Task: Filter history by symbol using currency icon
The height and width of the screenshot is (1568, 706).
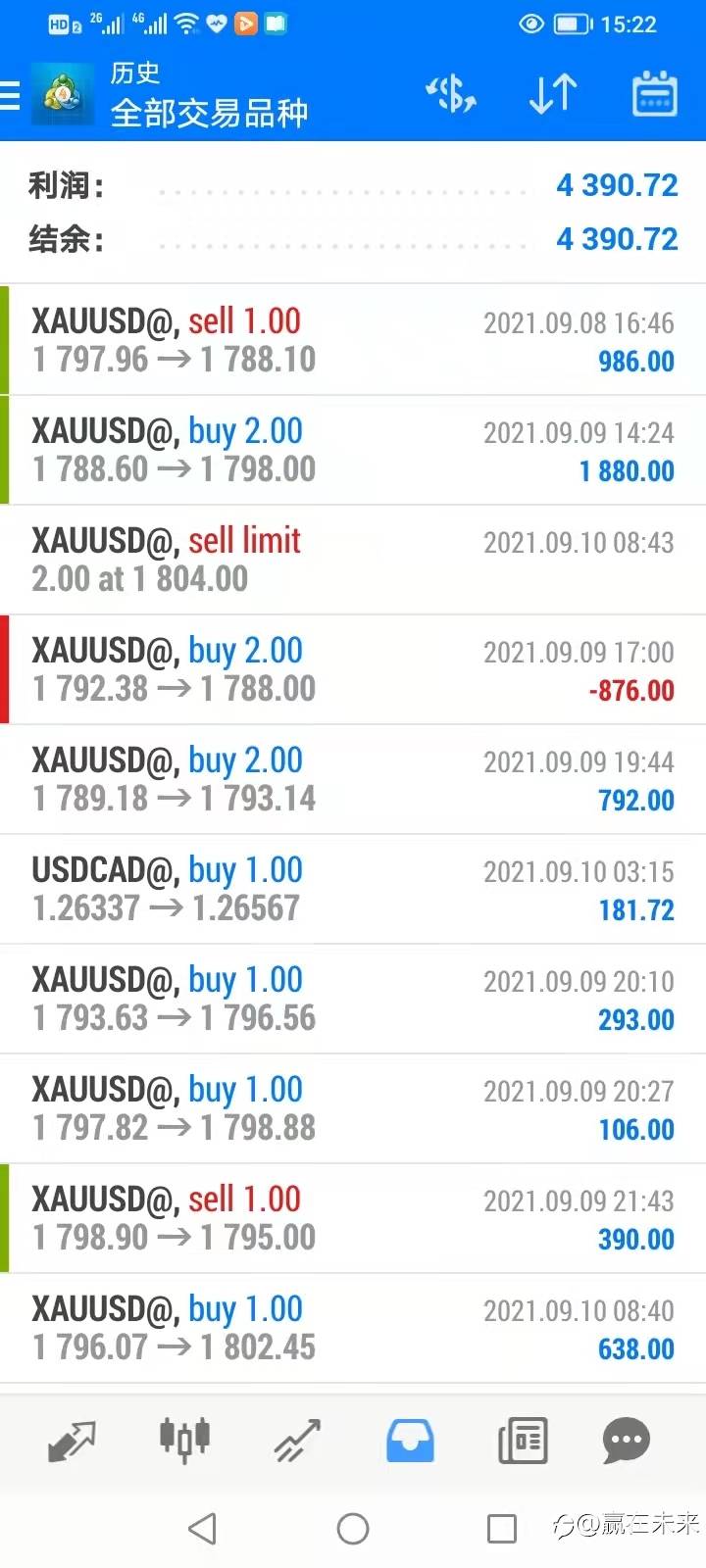Action: [x=451, y=94]
